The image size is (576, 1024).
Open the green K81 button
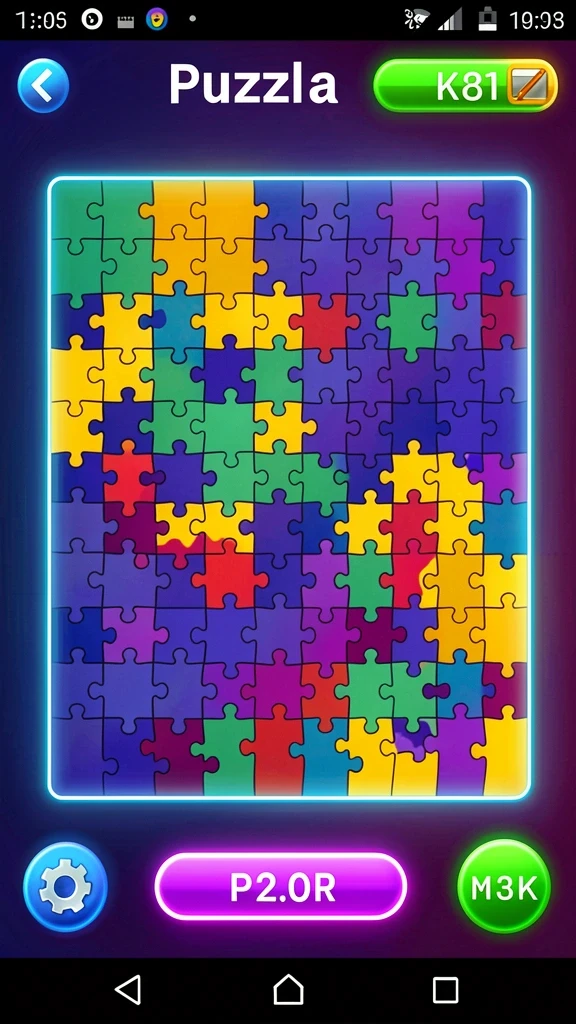466,86
